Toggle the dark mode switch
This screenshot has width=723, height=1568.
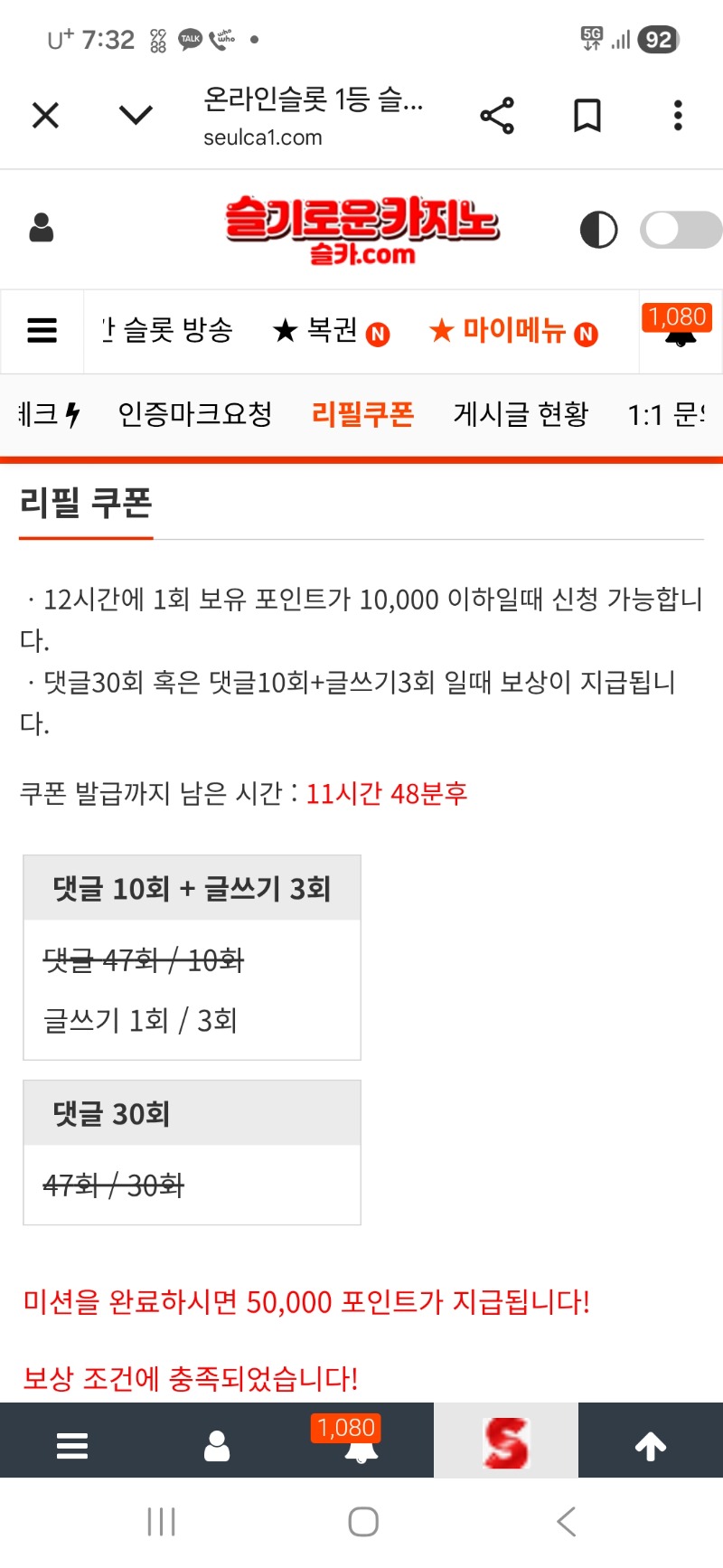point(680,230)
